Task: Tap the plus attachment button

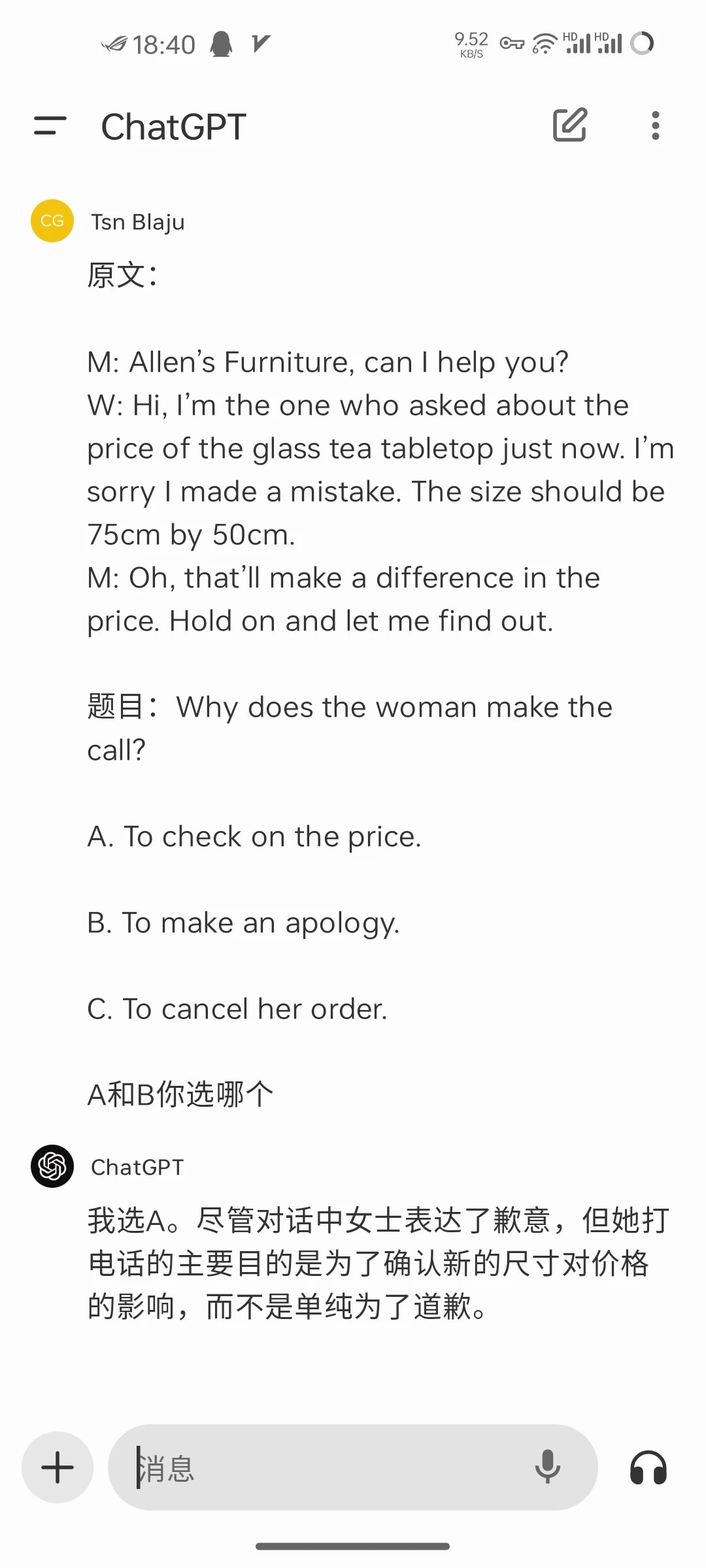Action: (x=58, y=1467)
